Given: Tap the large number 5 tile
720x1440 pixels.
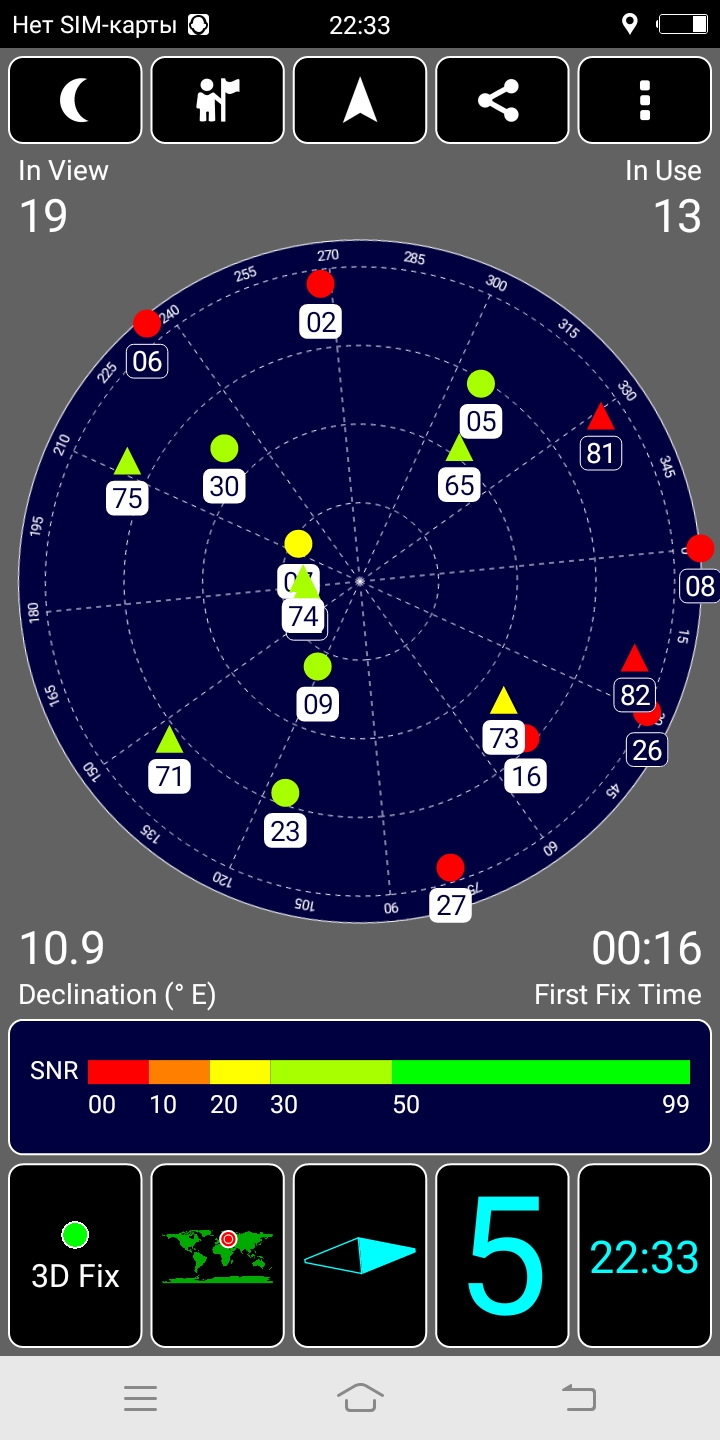Looking at the screenshot, I should point(502,1256).
